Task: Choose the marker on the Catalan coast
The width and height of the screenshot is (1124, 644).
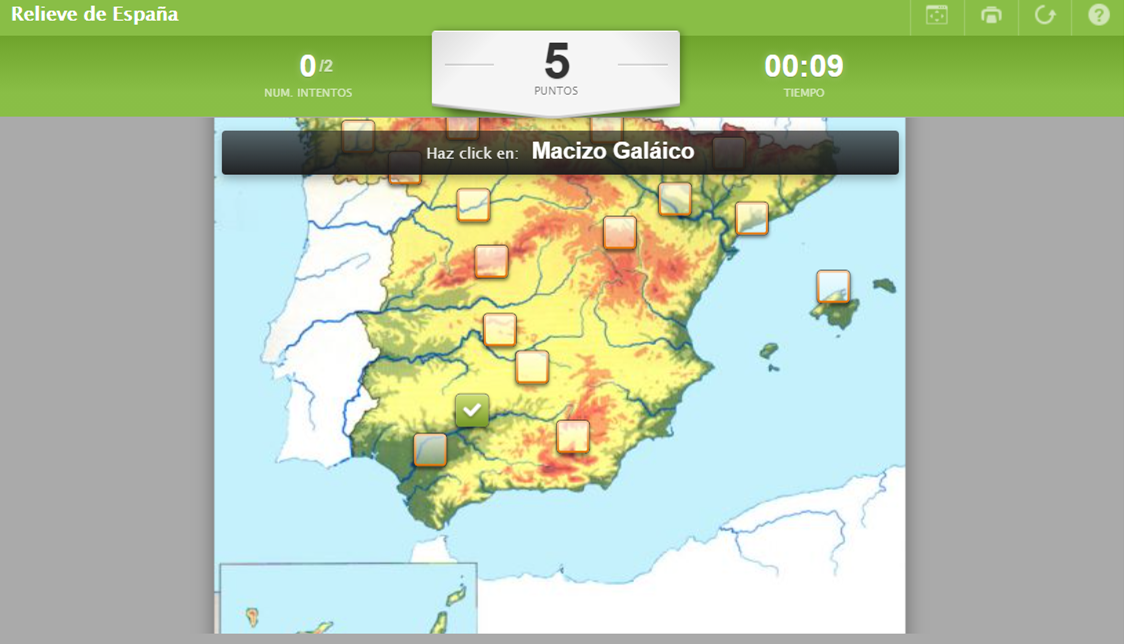Action: click(x=752, y=218)
